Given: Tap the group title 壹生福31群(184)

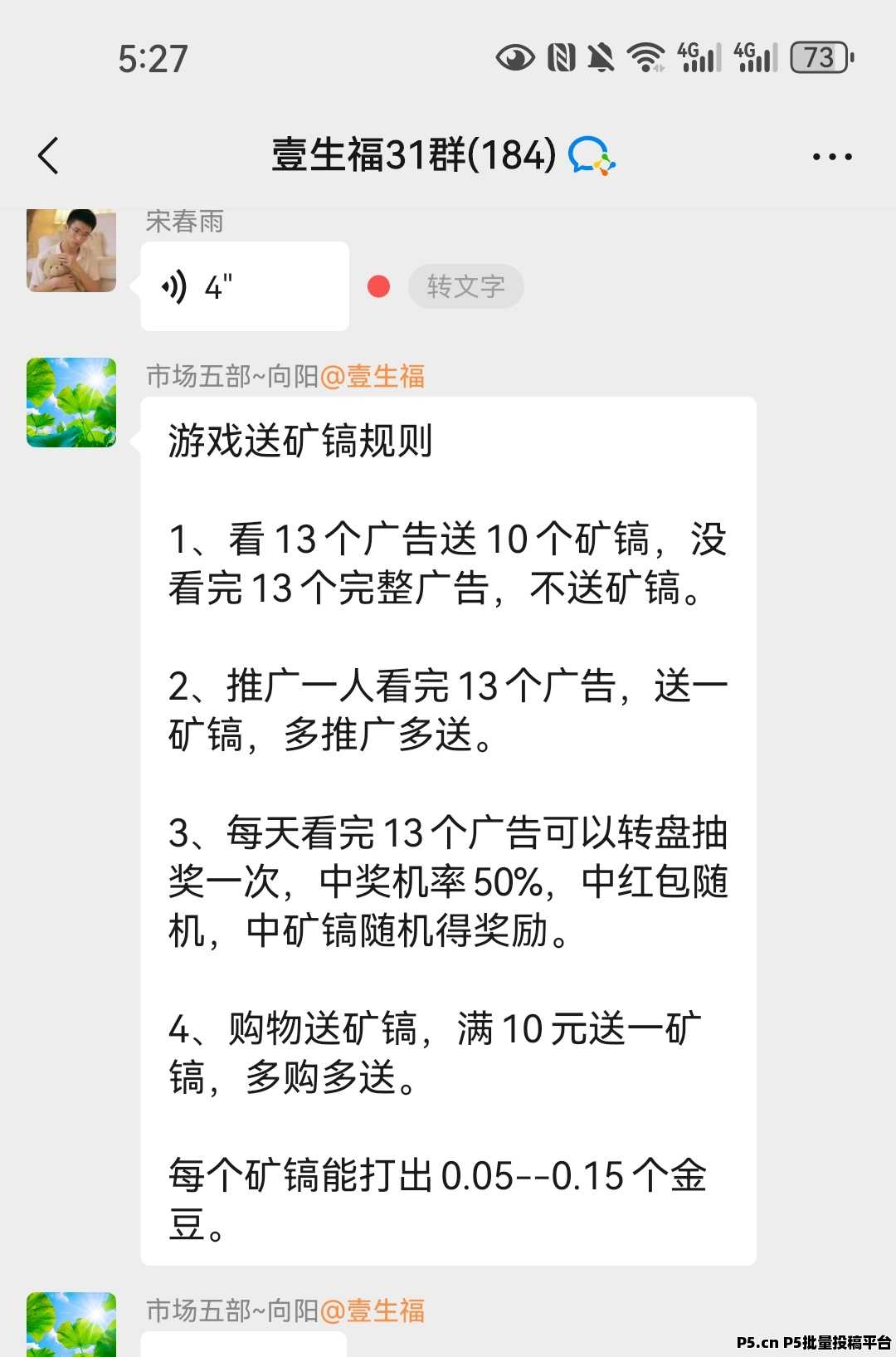Looking at the screenshot, I should [412, 156].
